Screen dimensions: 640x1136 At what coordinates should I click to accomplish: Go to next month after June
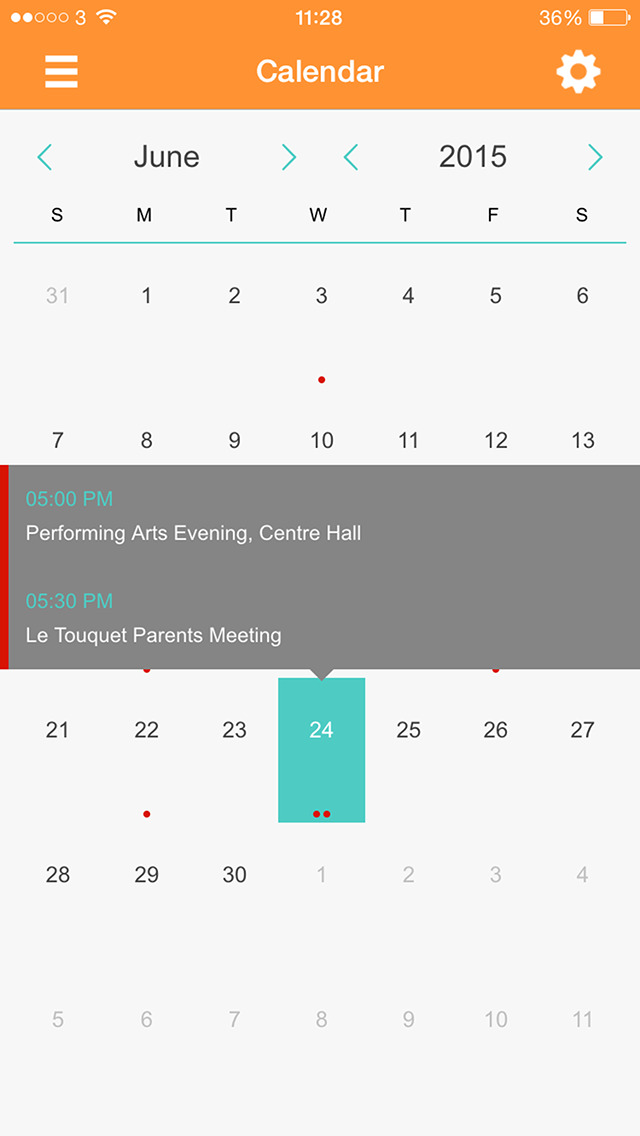(x=288, y=156)
